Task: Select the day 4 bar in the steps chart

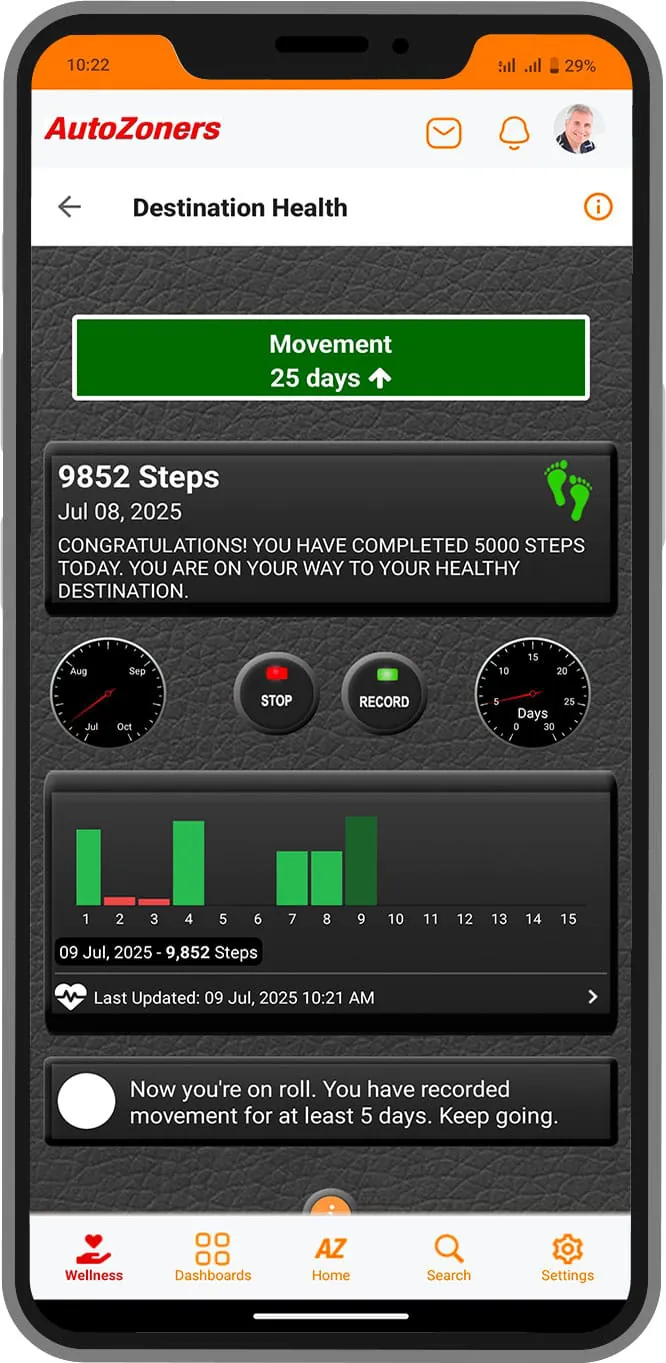Action: (188, 864)
